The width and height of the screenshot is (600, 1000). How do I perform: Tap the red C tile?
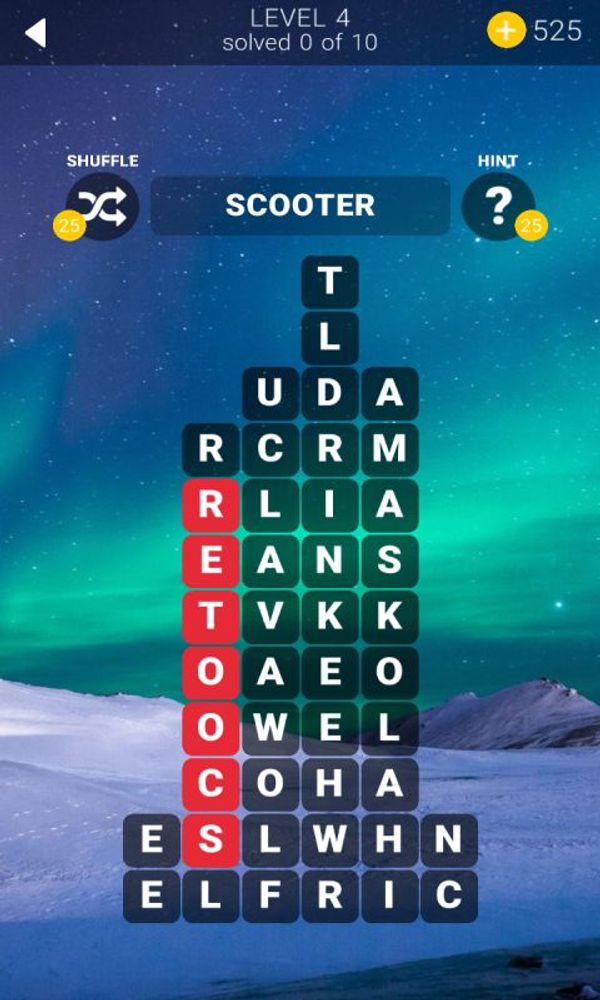(211, 785)
